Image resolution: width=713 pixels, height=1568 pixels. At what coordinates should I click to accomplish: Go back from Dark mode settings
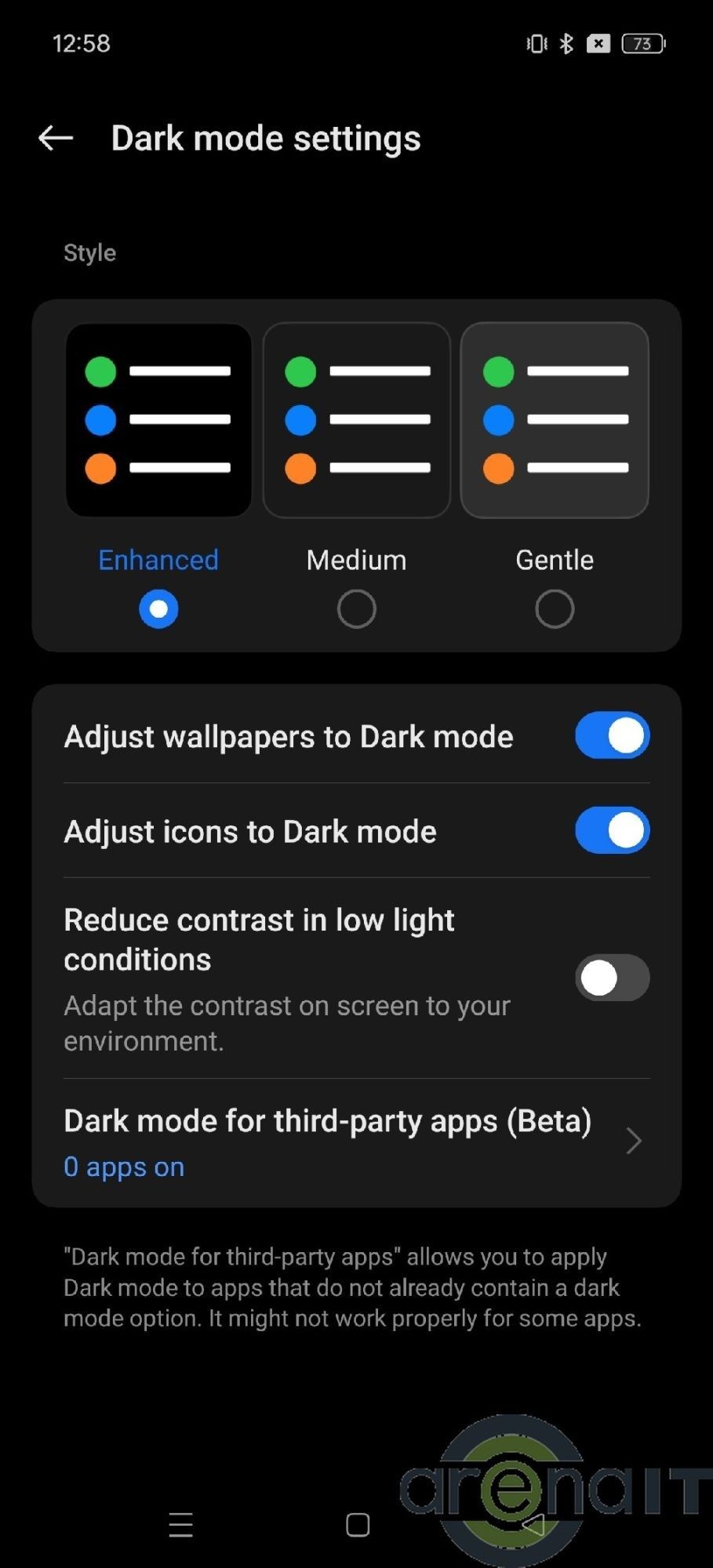56,138
